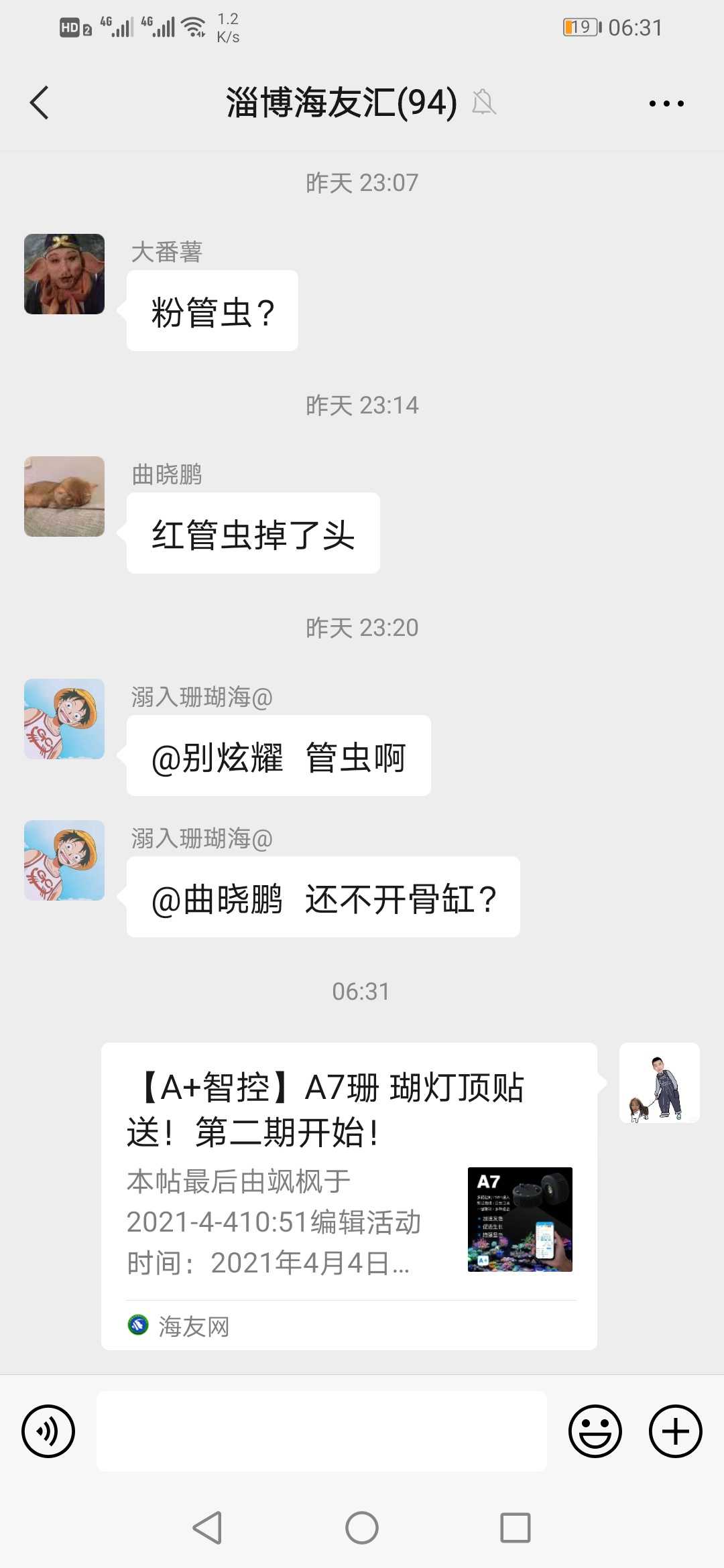Open 曲晓鹏's cat avatar profile
The image size is (724, 1568).
(64, 497)
